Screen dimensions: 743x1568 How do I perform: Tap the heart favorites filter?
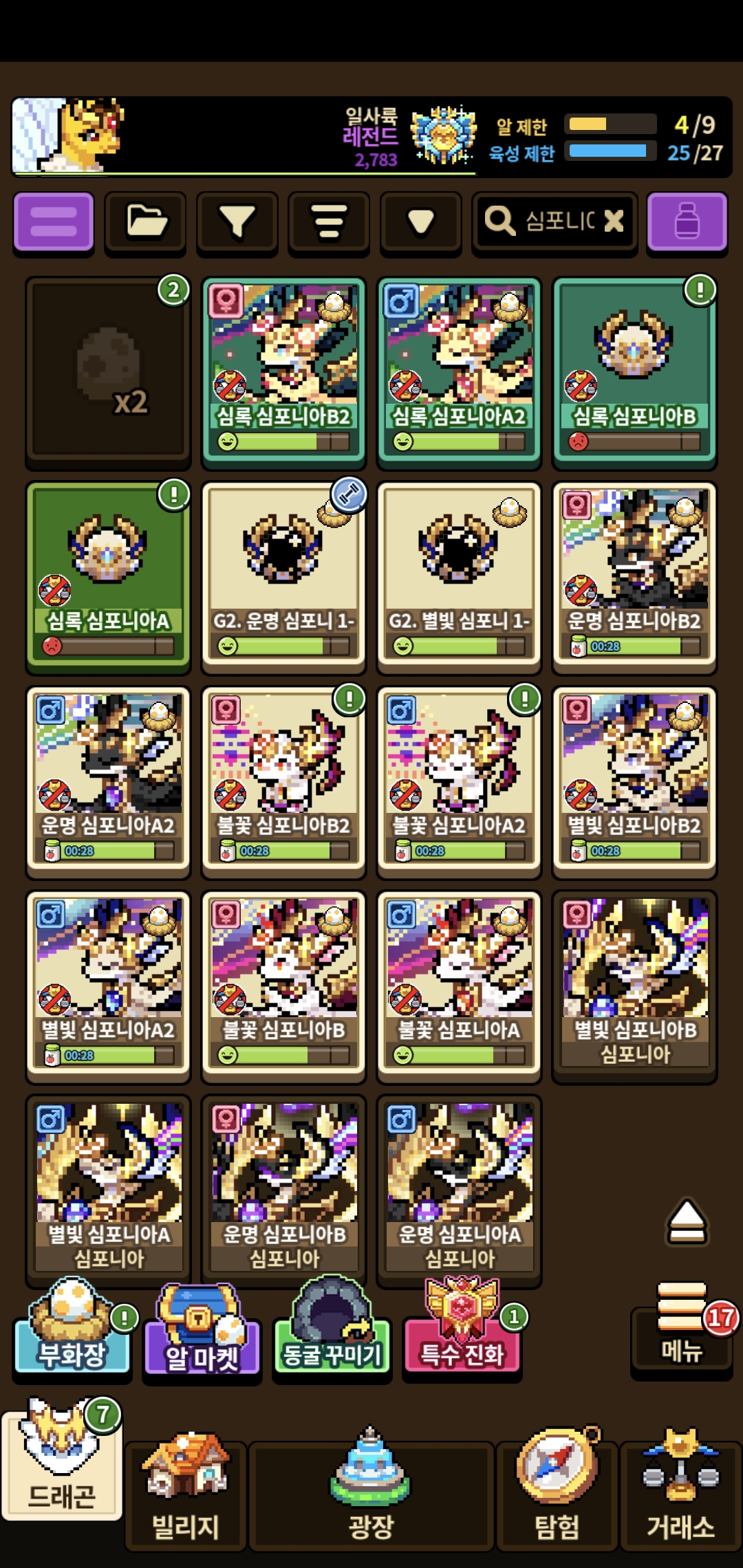tap(420, 221)
